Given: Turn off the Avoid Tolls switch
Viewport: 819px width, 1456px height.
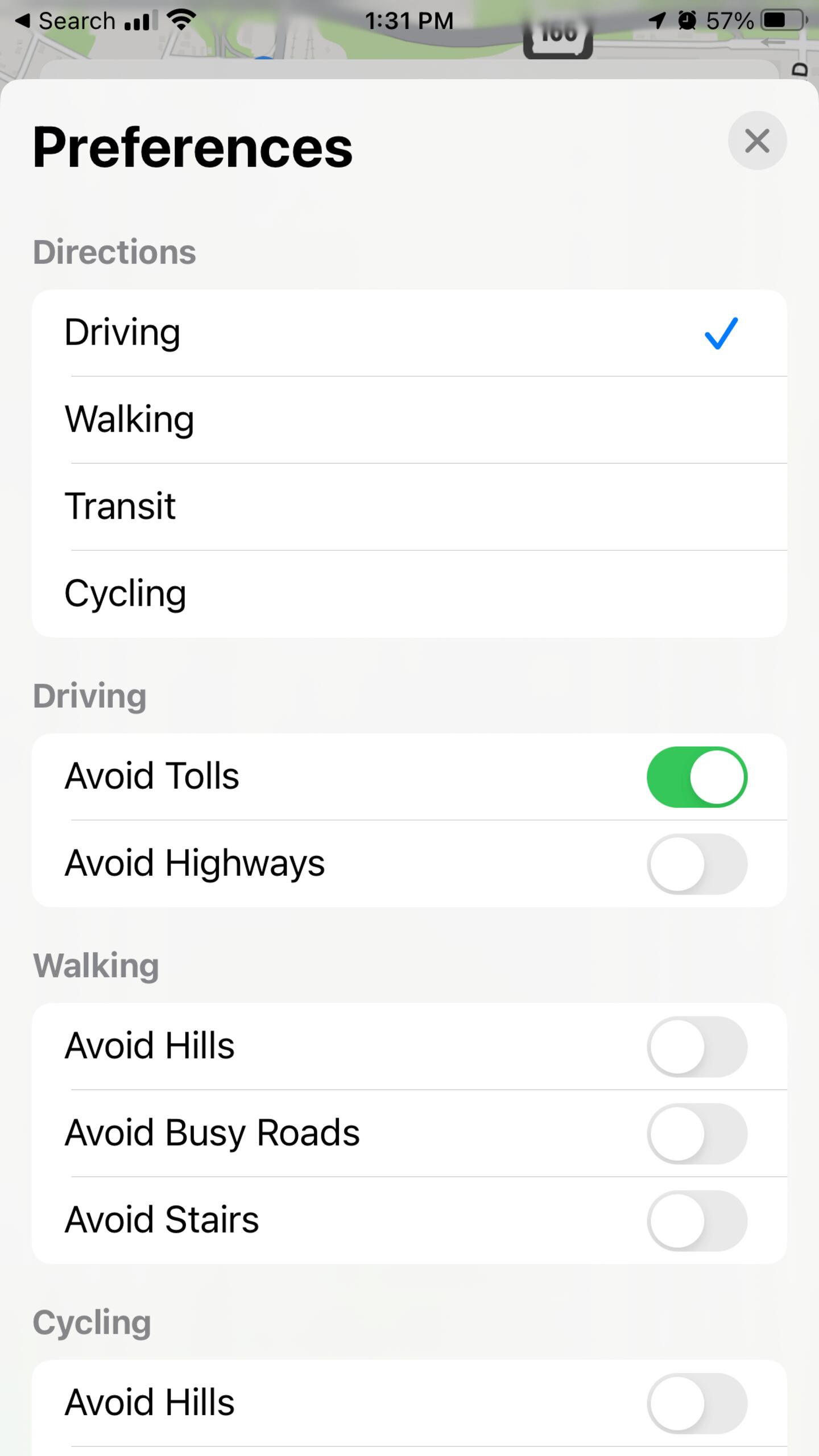Looking at the screenshot, I should (697, 777).
